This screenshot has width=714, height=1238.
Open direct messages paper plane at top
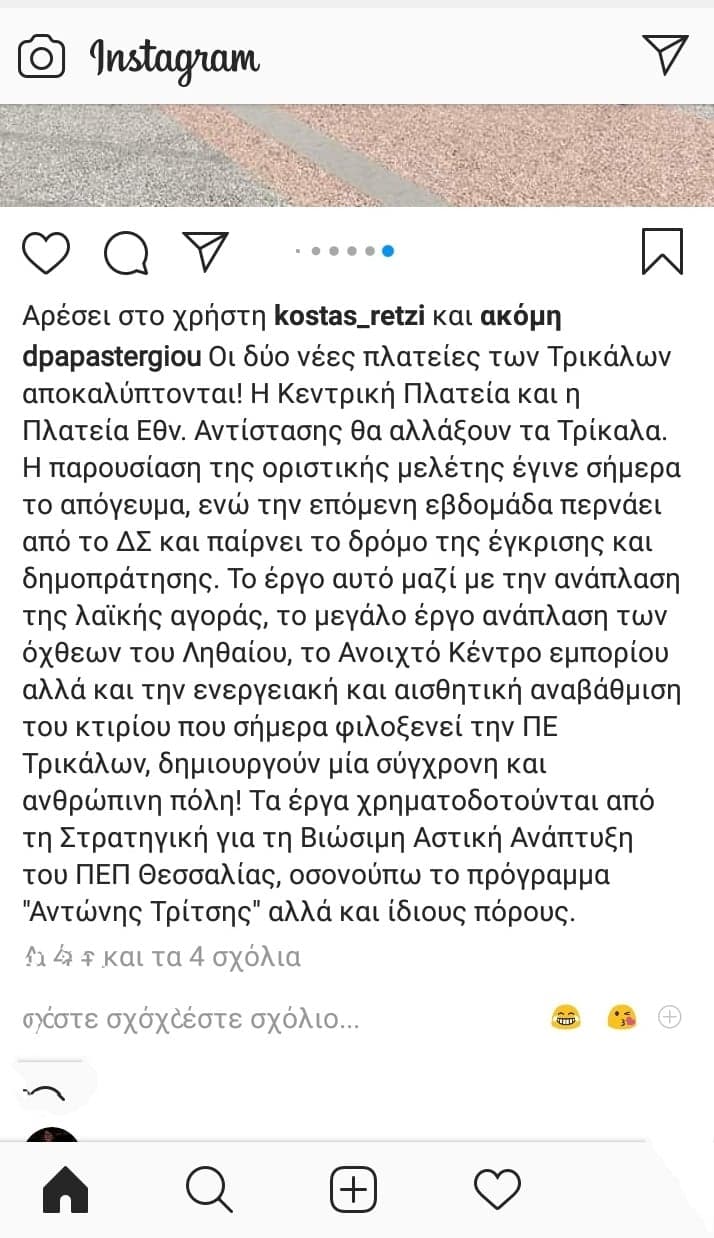pyautogui.click(x=665, y=54)
